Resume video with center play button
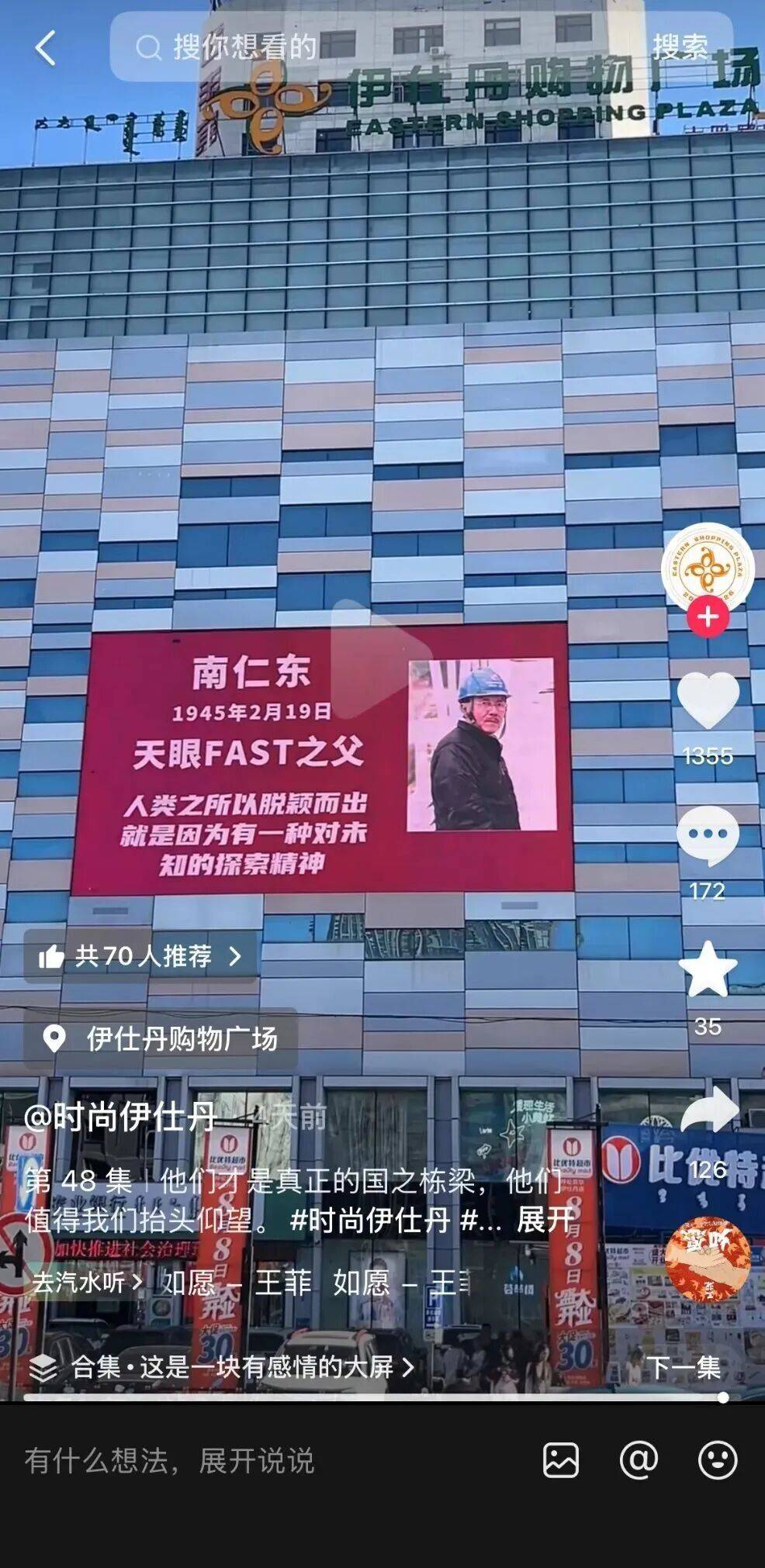 pos(380,659)
